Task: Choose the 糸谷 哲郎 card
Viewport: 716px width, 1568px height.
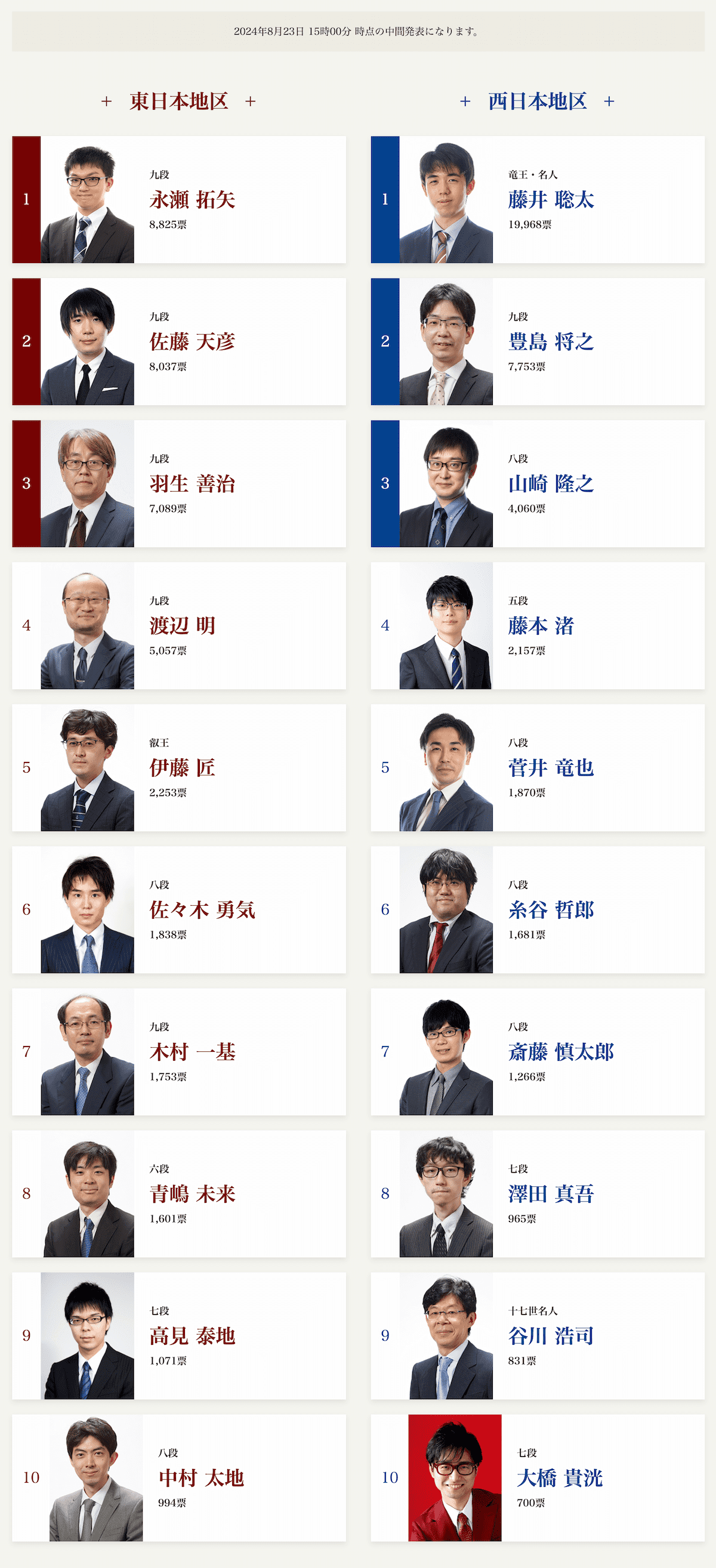Action: pyautogui.click(x=538, y=909)
